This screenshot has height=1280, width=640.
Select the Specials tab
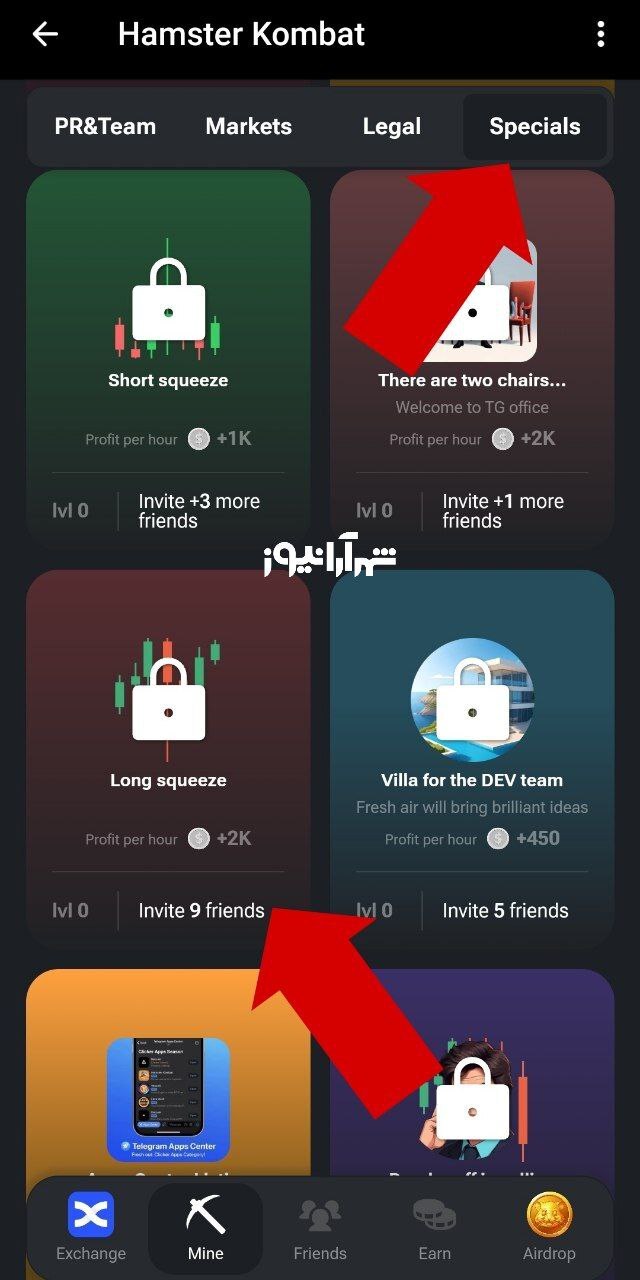535,127
